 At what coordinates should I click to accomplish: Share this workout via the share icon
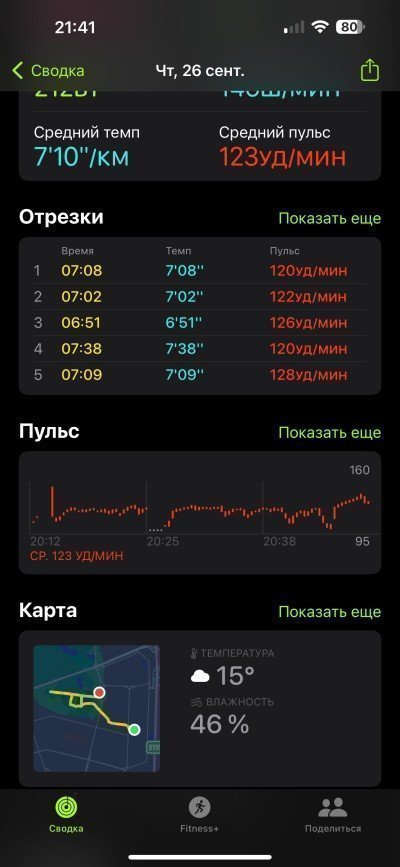coord(370,70)
